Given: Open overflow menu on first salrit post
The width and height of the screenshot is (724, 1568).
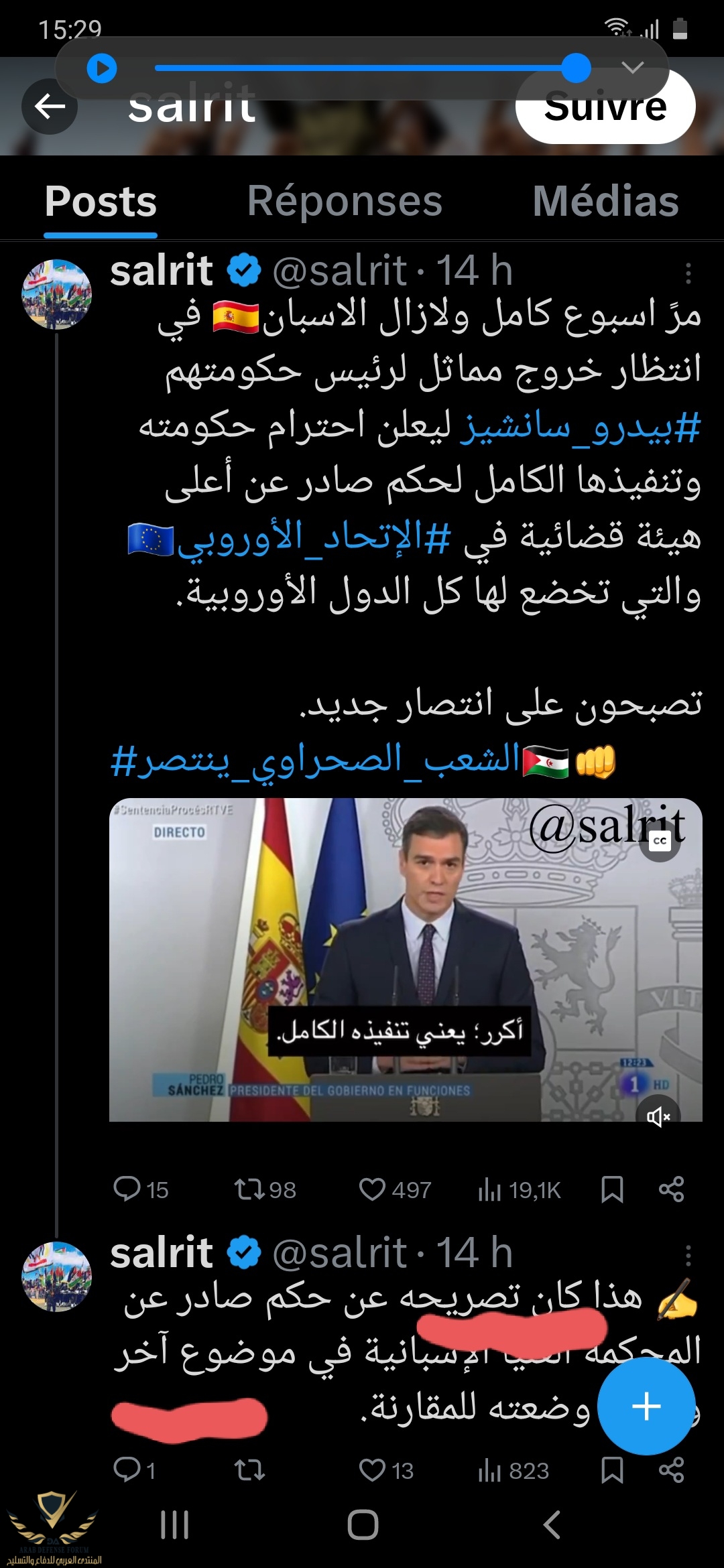Looking at the screenshot, I should (x=688, y=273).
